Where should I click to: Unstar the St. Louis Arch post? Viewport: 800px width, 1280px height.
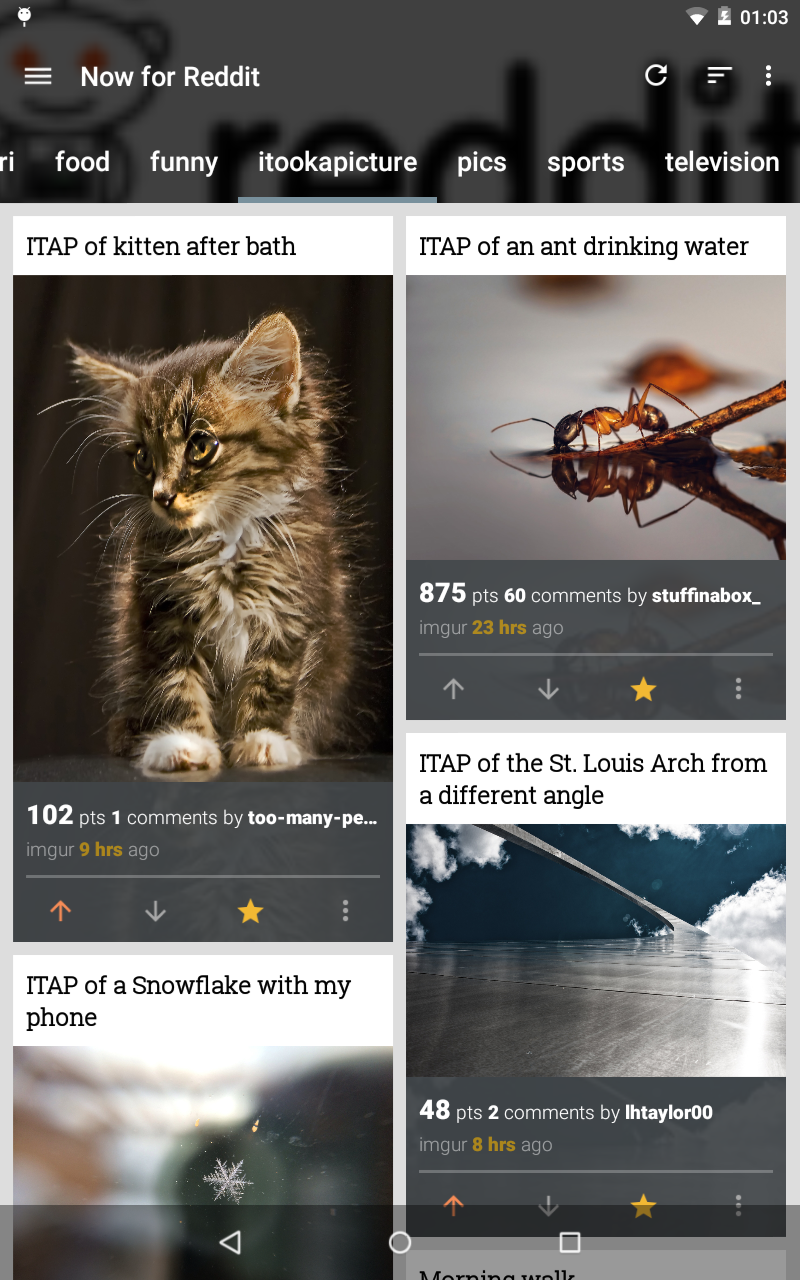coord(643,1206)
